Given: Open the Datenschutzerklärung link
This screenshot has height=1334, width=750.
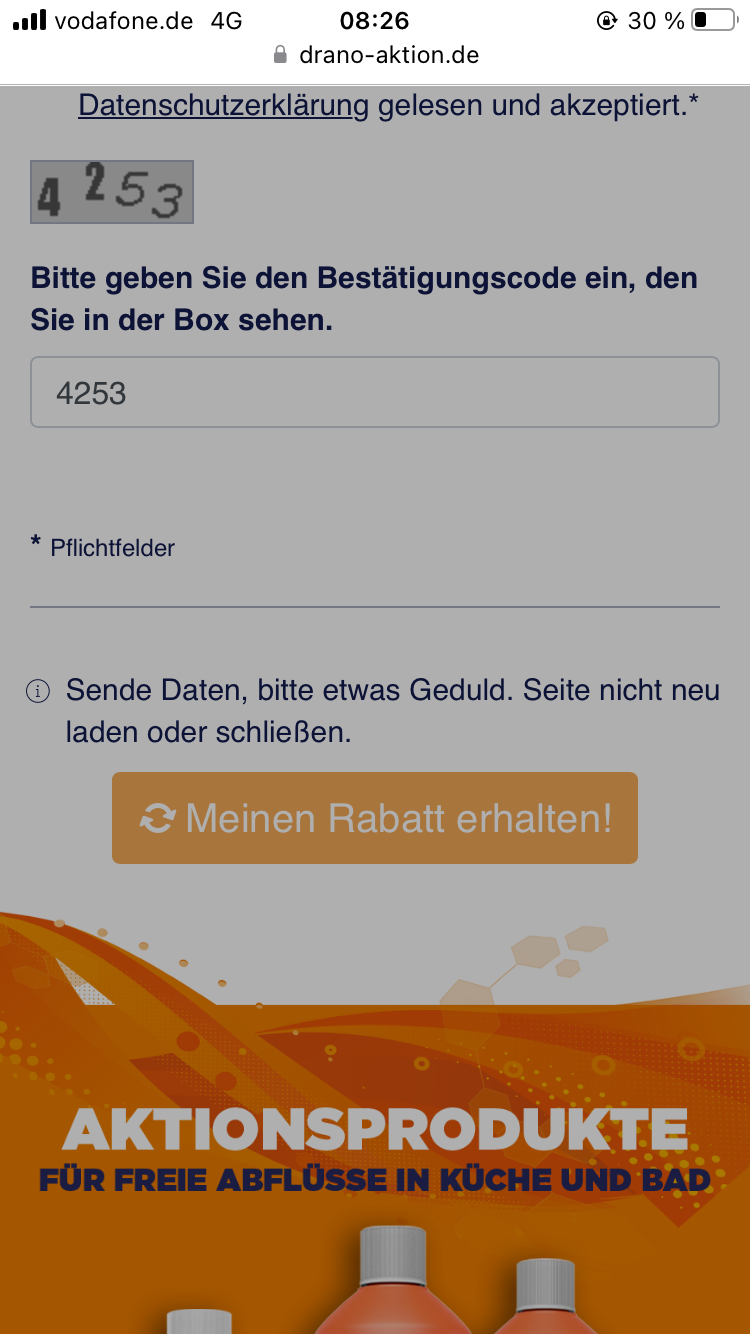Looking at the screenshot, I should (224, 105).
